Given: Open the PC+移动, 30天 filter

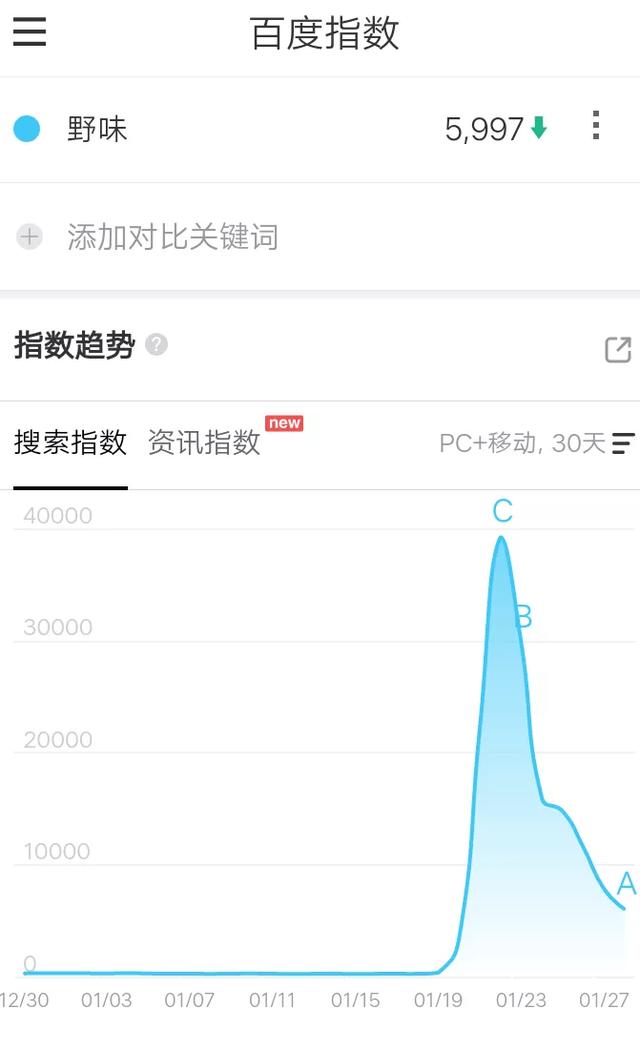Looking at the screenshot, I should [x=536, y=443].
